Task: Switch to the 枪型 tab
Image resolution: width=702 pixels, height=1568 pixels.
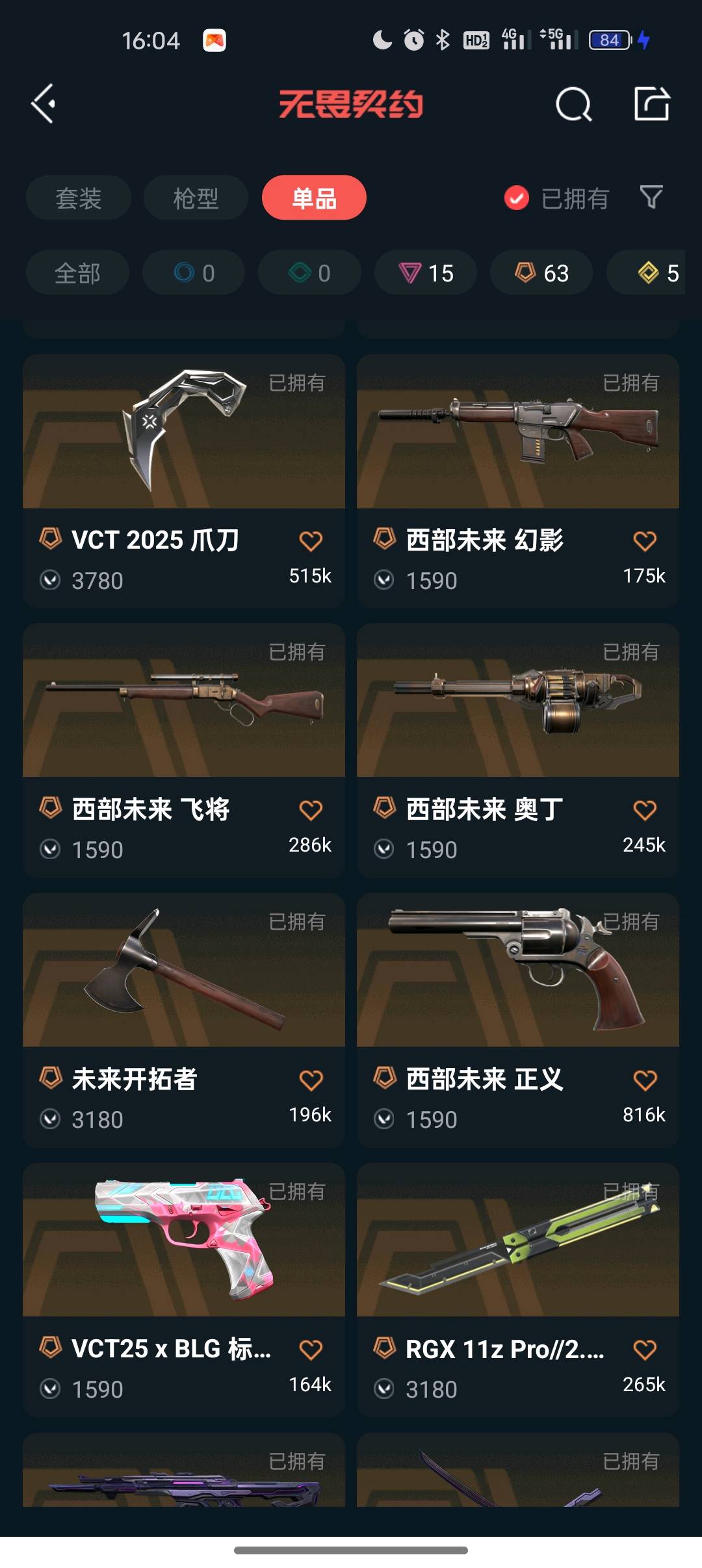Action: tap(196, 198)
